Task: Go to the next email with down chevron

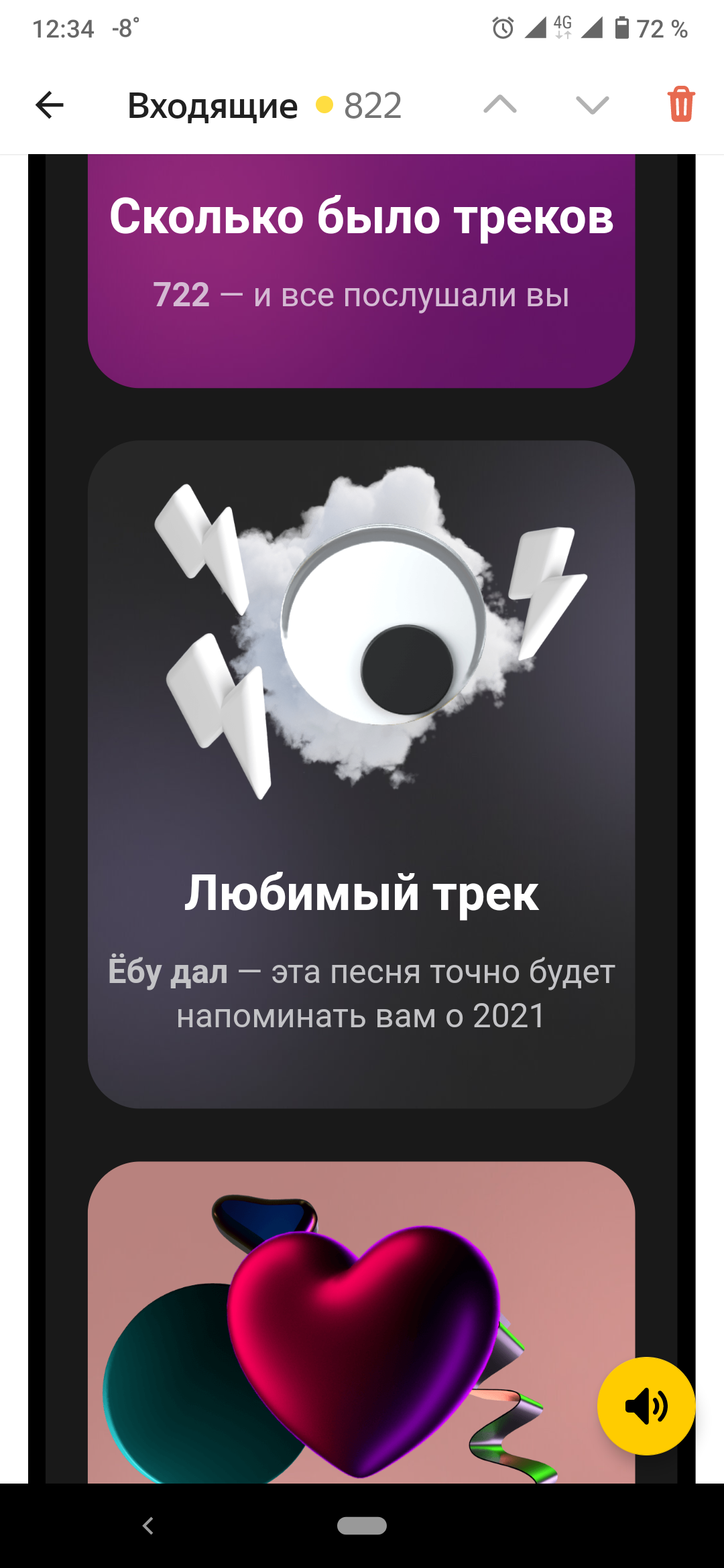Action: tap(593, 105)
